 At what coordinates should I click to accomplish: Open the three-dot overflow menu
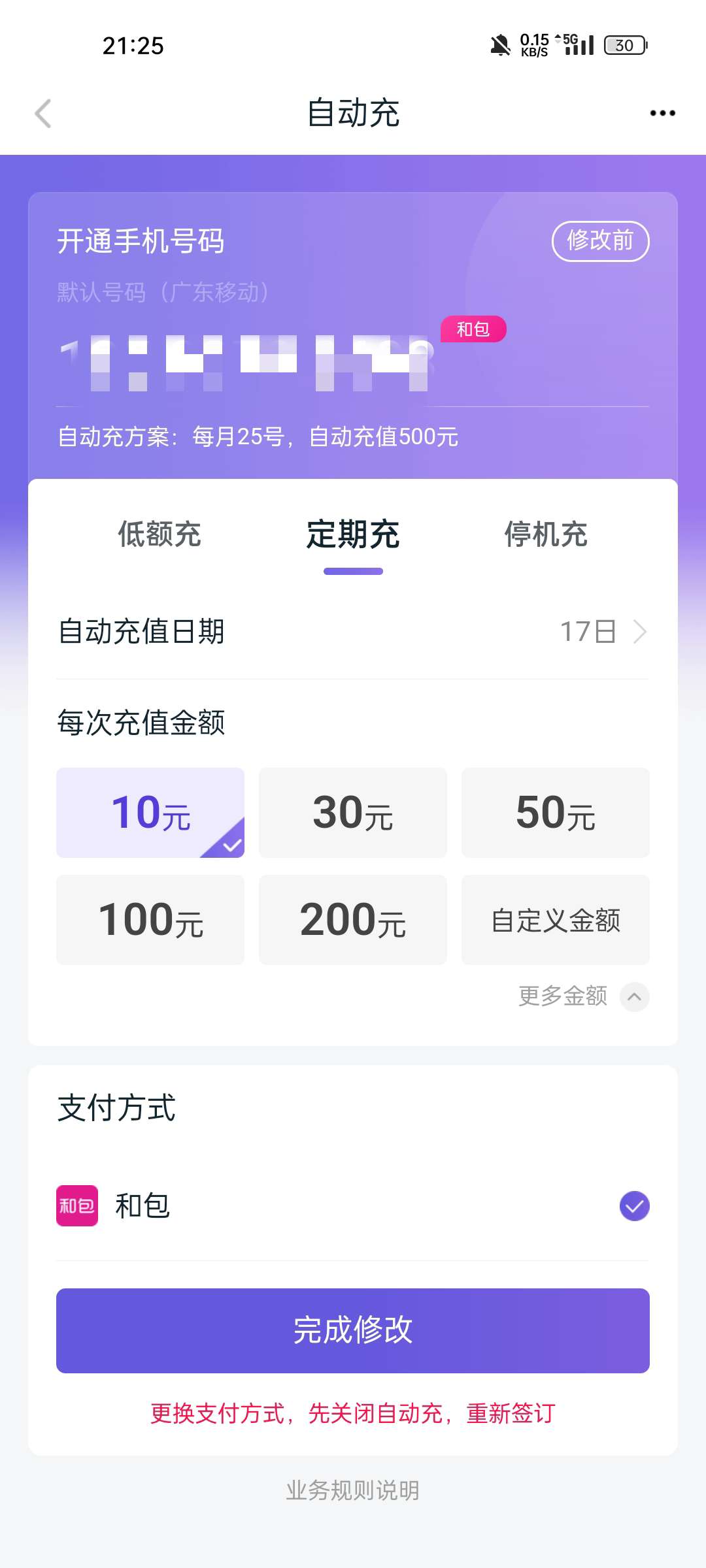click(662, 114)
